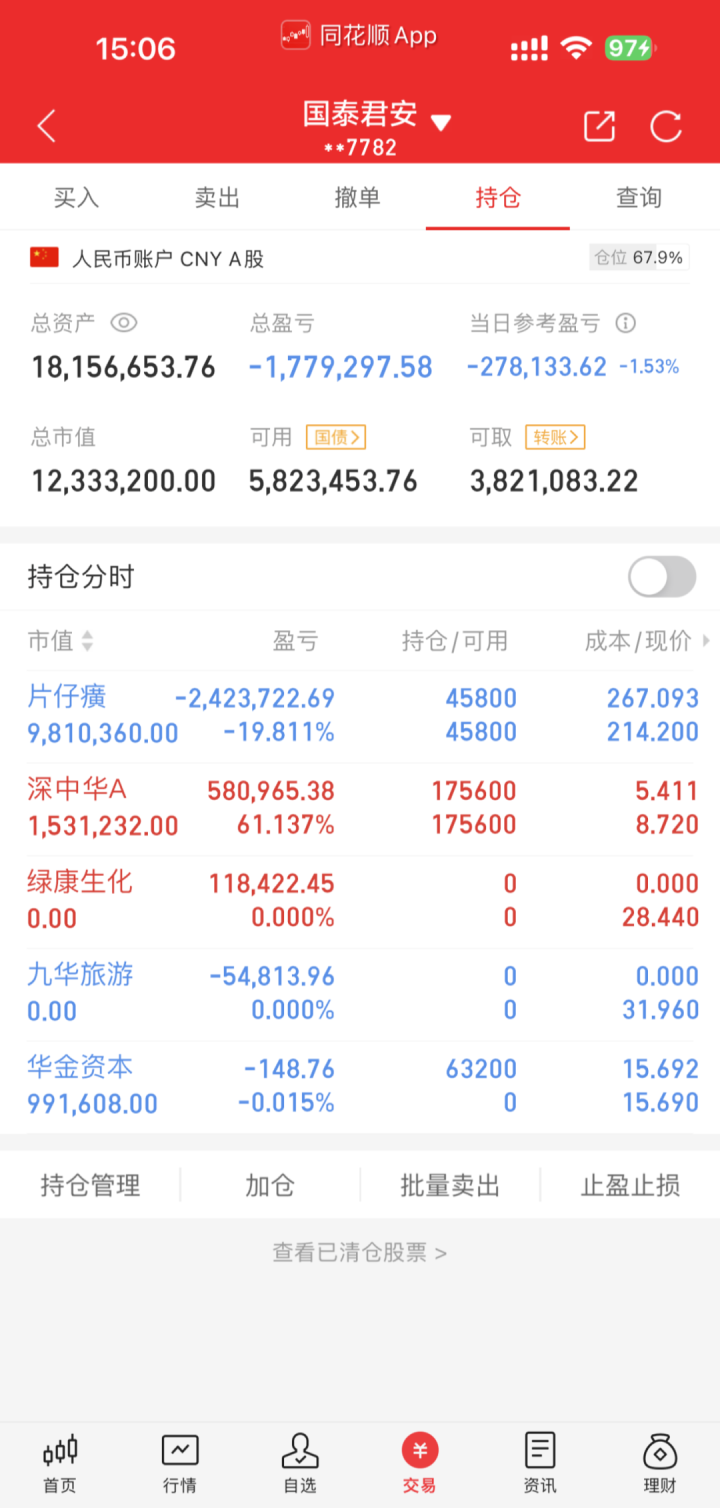Open 止盈止损 settings
720x1508 pixels.
pyautogui.click(x=630, y=1186)
